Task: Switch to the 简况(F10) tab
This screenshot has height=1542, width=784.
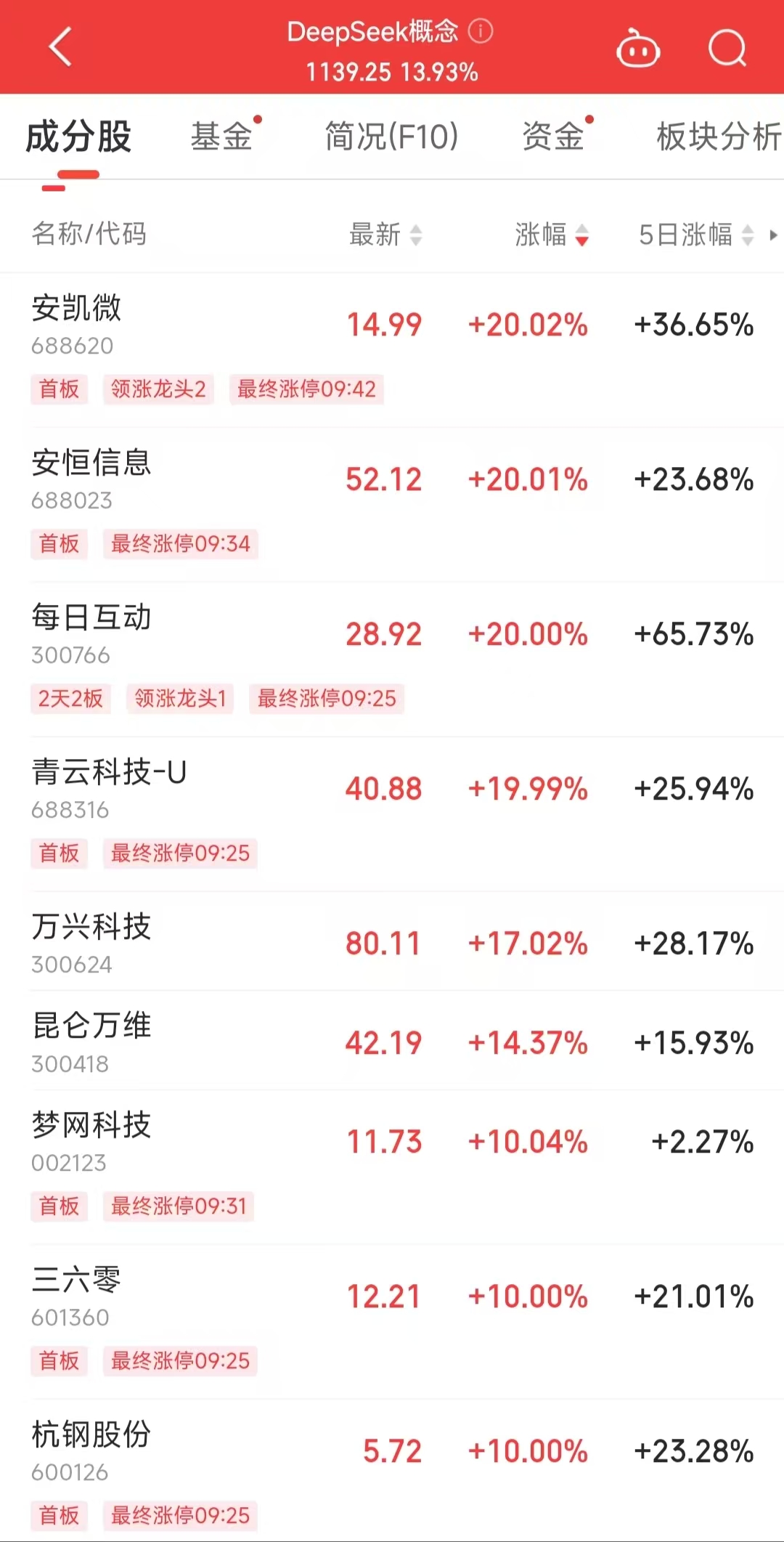Action: [x=391, y=136]
